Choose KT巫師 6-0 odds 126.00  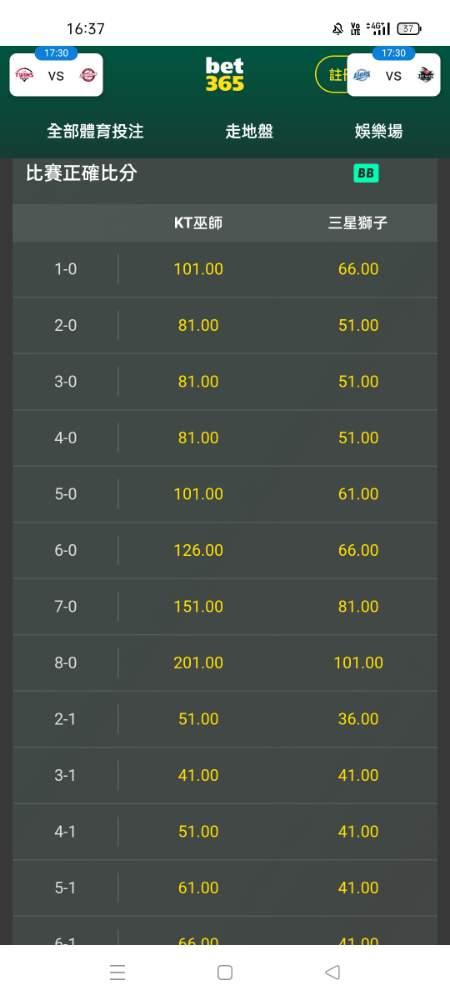[198, 550]
